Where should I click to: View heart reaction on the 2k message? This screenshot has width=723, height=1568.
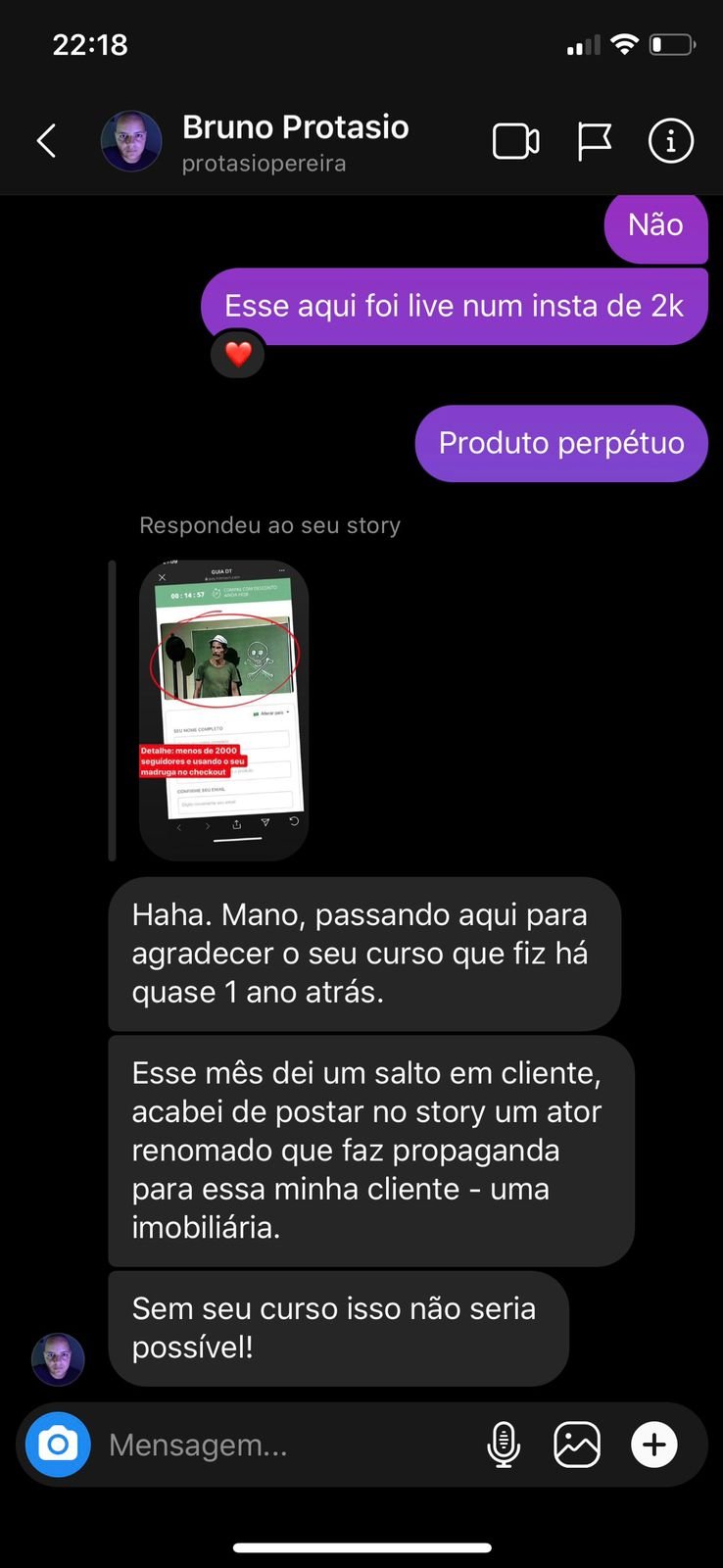(x=238, y=354)
